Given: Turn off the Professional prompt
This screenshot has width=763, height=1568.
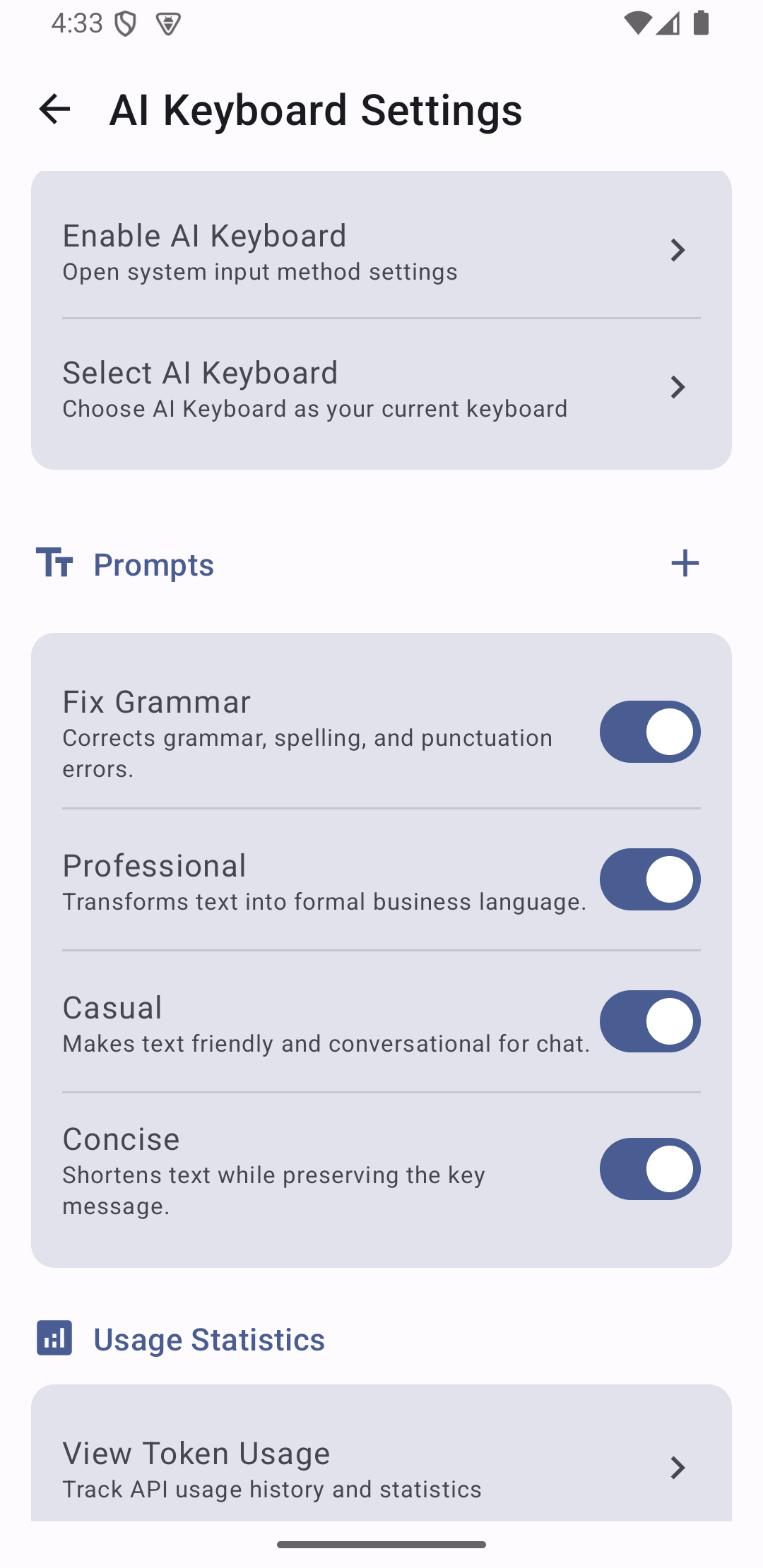Looking at the screenshot, I should [x=650, y=879].
